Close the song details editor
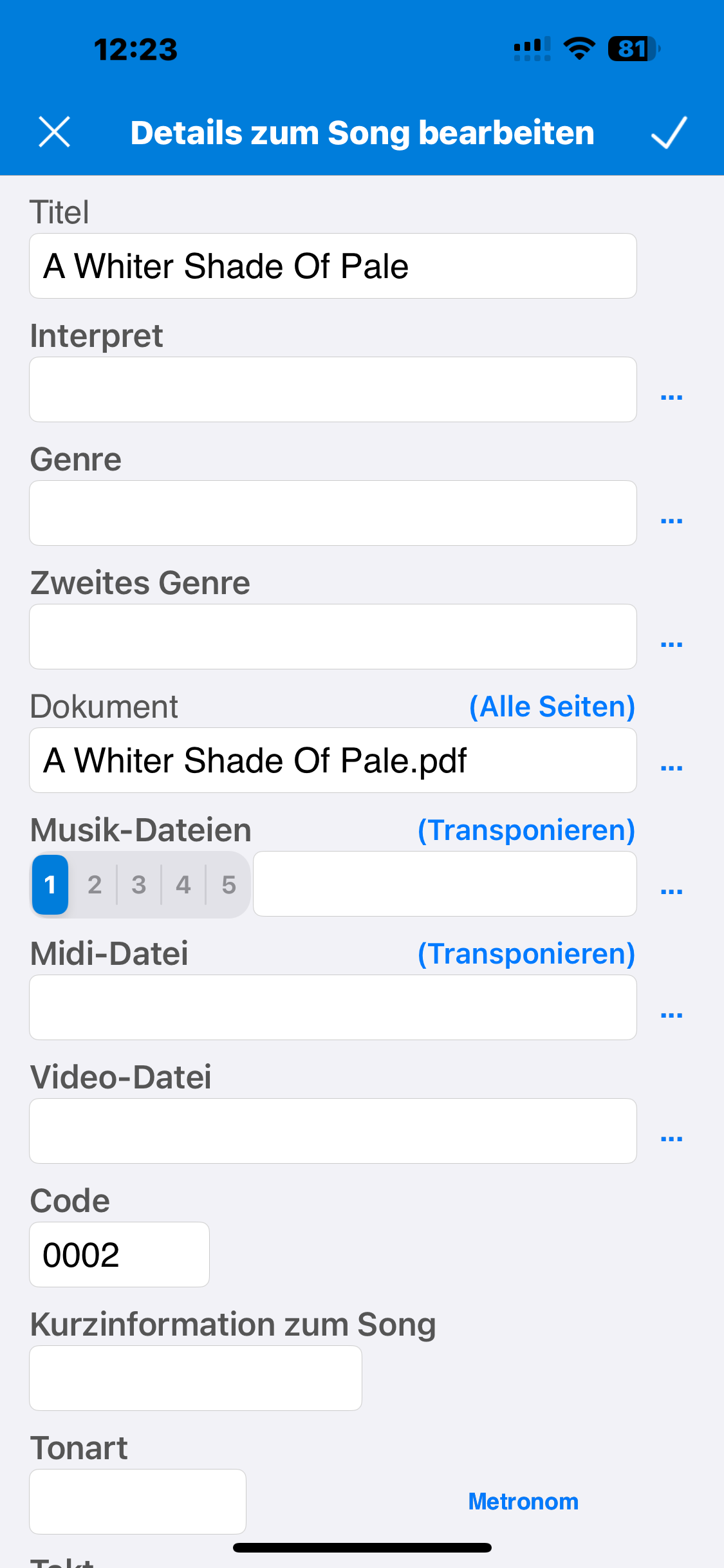Screen dimensions: 724x1568 [54, 133]
